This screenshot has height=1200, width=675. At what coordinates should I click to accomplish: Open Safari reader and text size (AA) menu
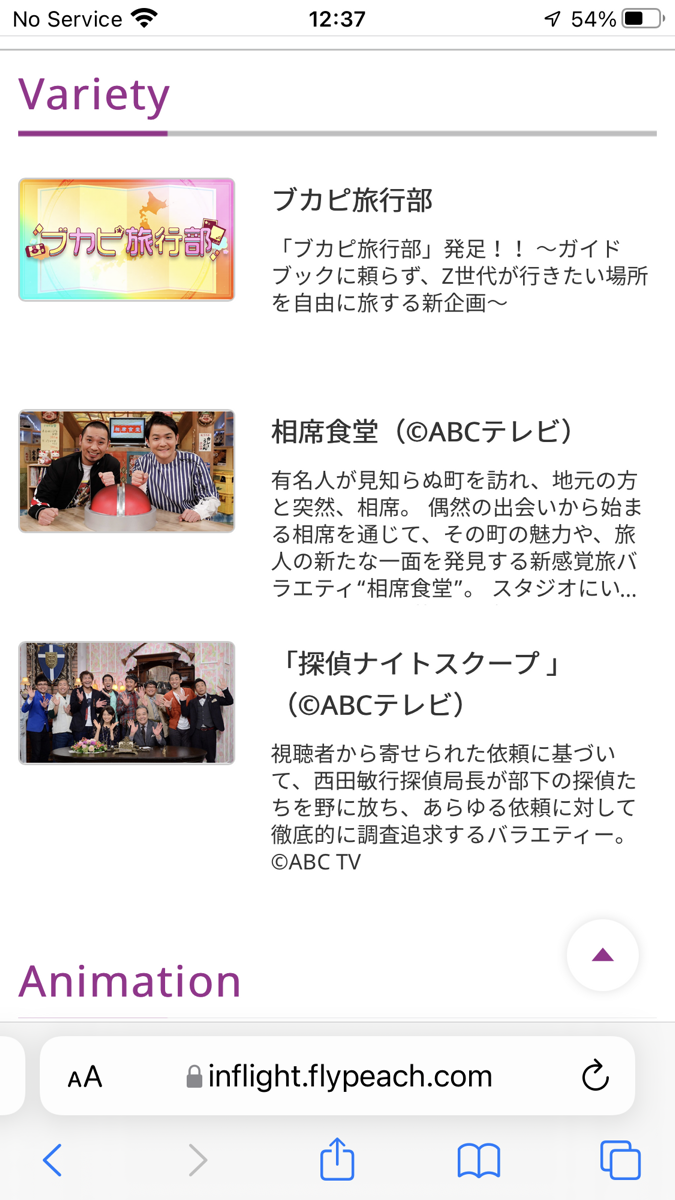coord(85,1077)
